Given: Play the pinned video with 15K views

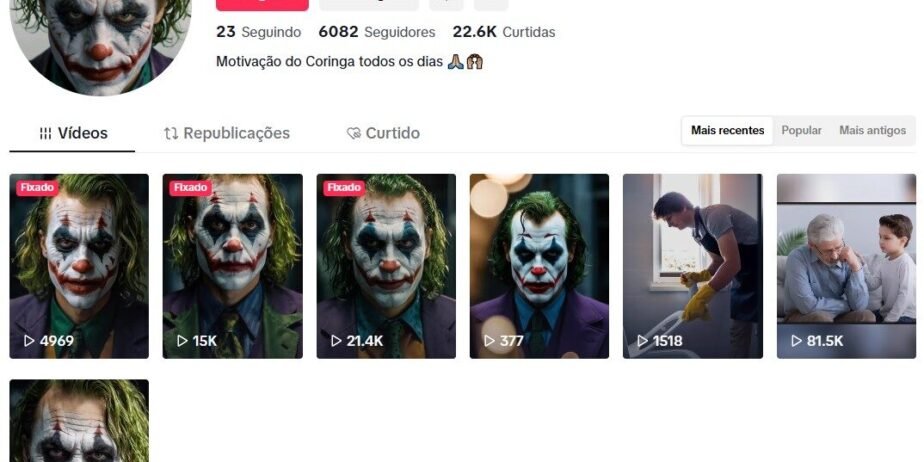Looking at the screenshot, I should (233, 266).
